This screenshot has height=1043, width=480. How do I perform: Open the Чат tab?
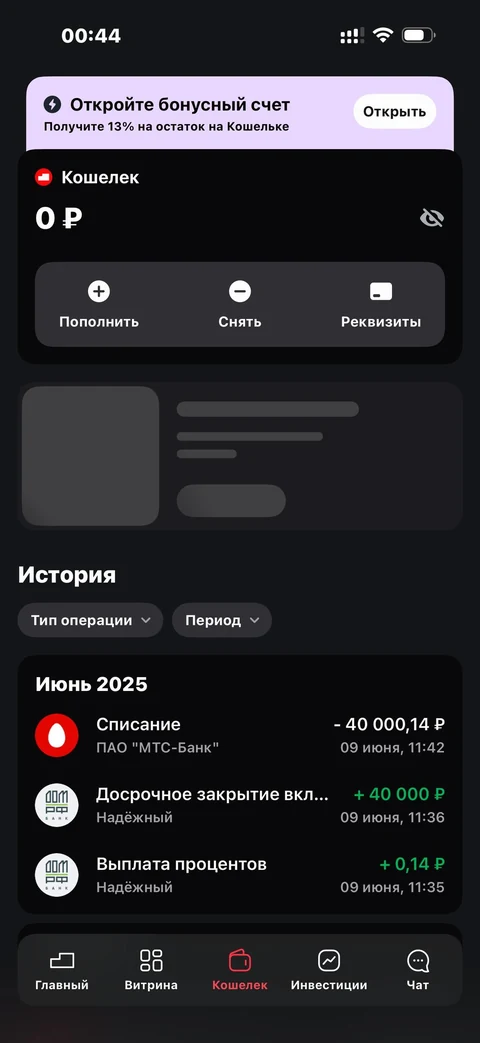pyautogui.click(x=418, y=970)
